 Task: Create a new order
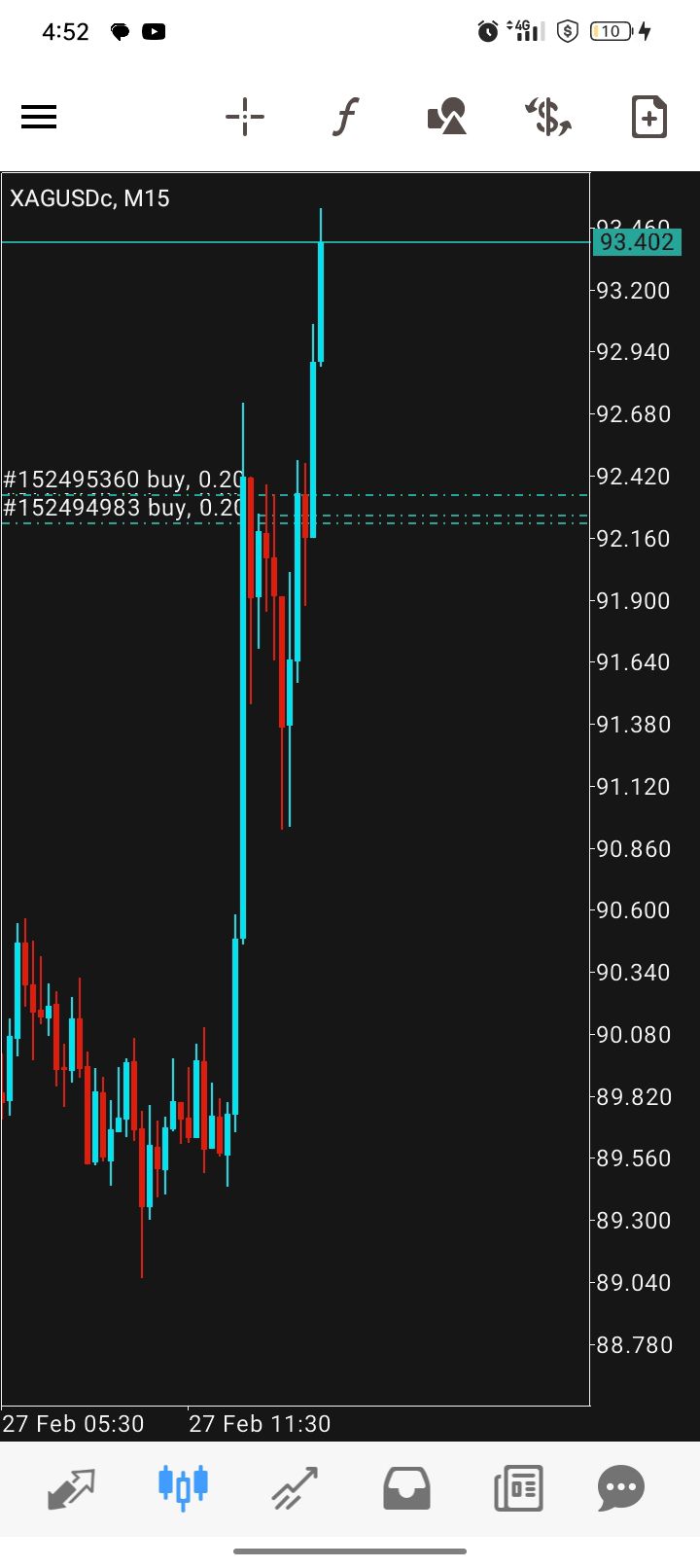click(648, 118)
